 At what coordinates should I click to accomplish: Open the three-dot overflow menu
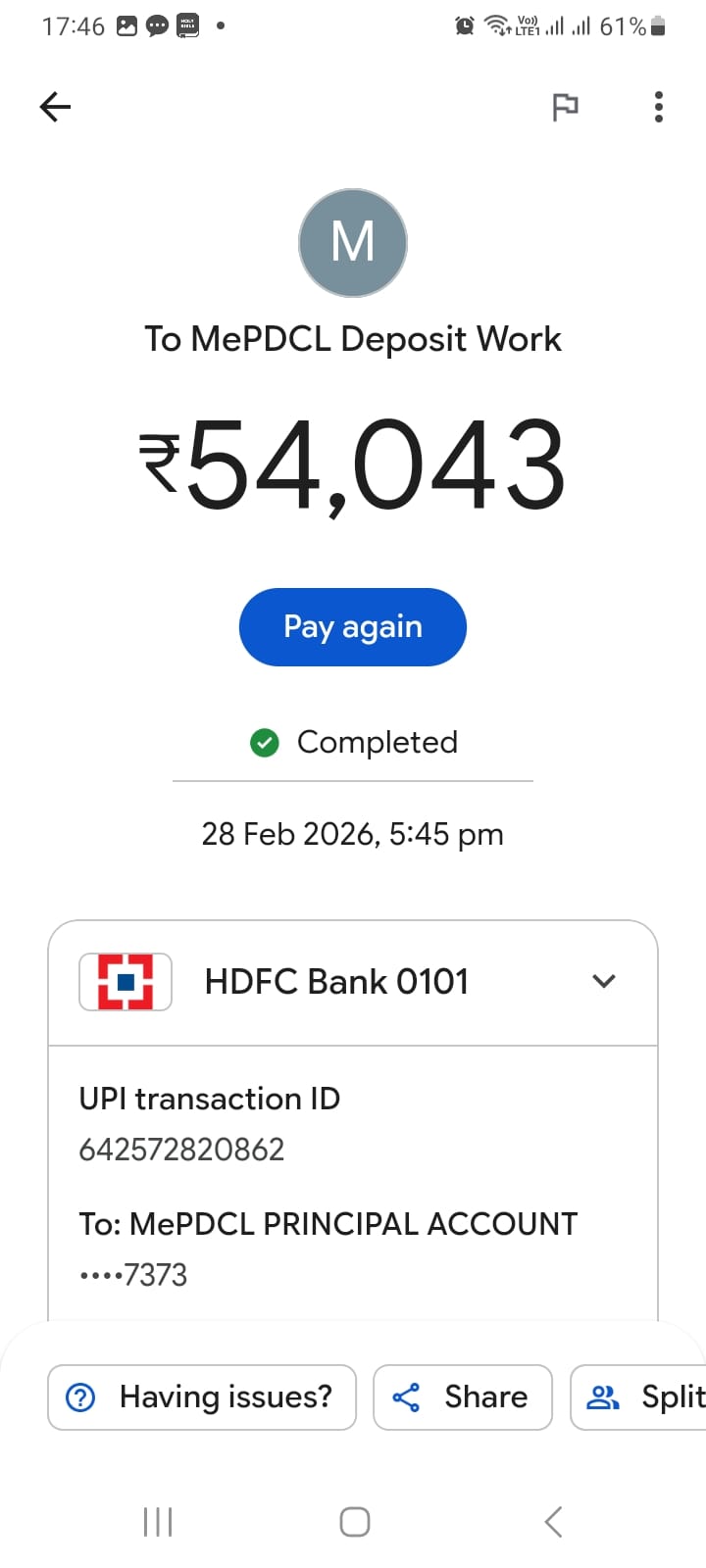click(x=658, y=107)
